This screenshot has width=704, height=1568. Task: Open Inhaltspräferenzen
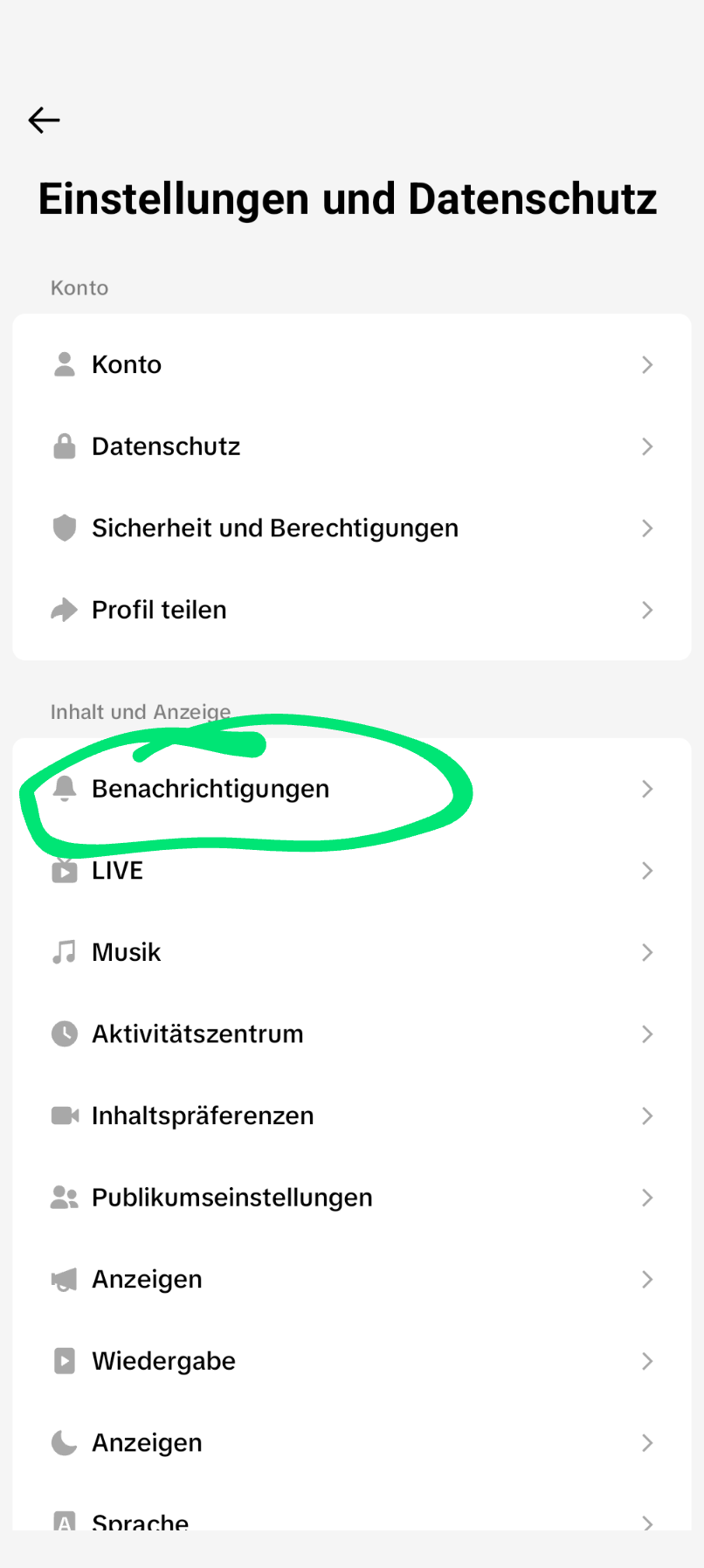[x=351, y=1116]
